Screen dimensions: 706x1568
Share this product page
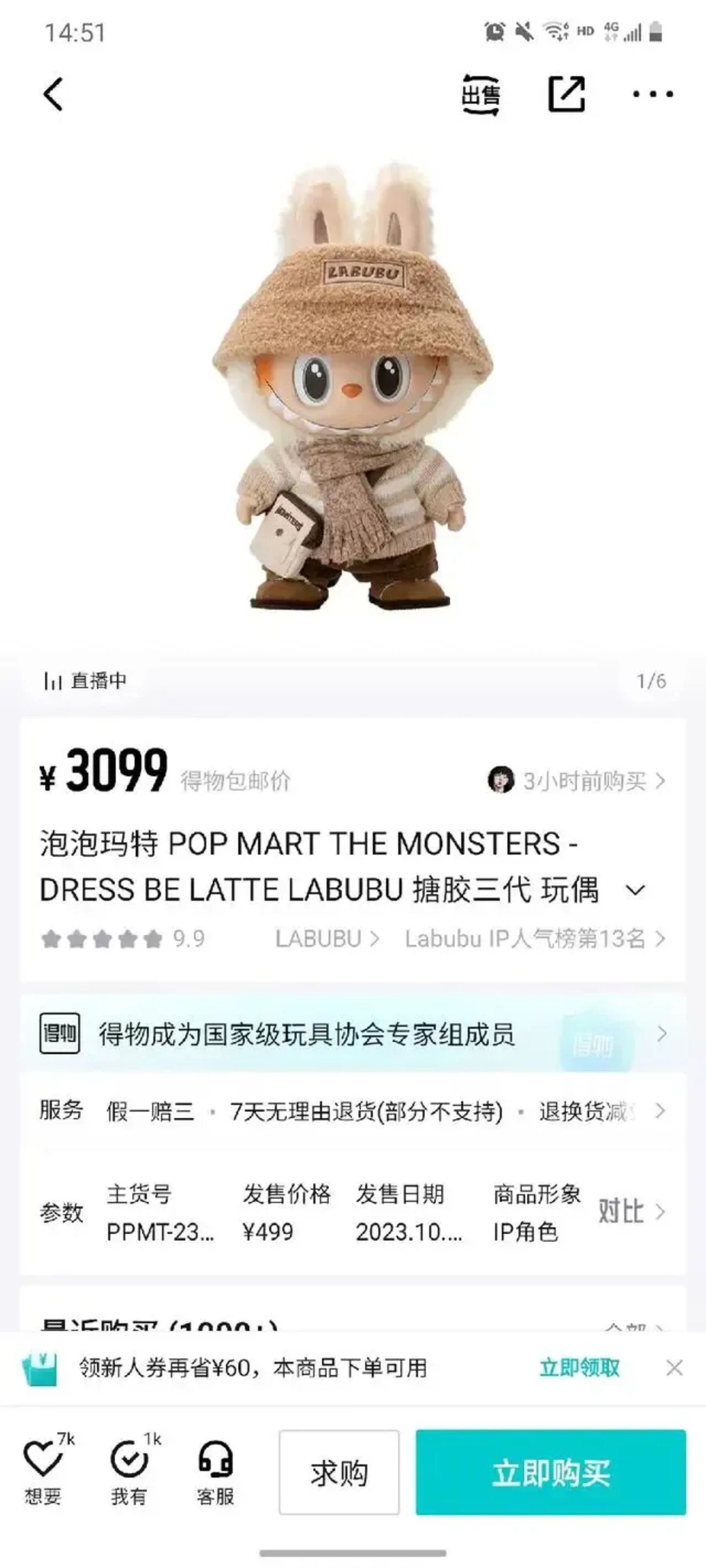(566, 94)
